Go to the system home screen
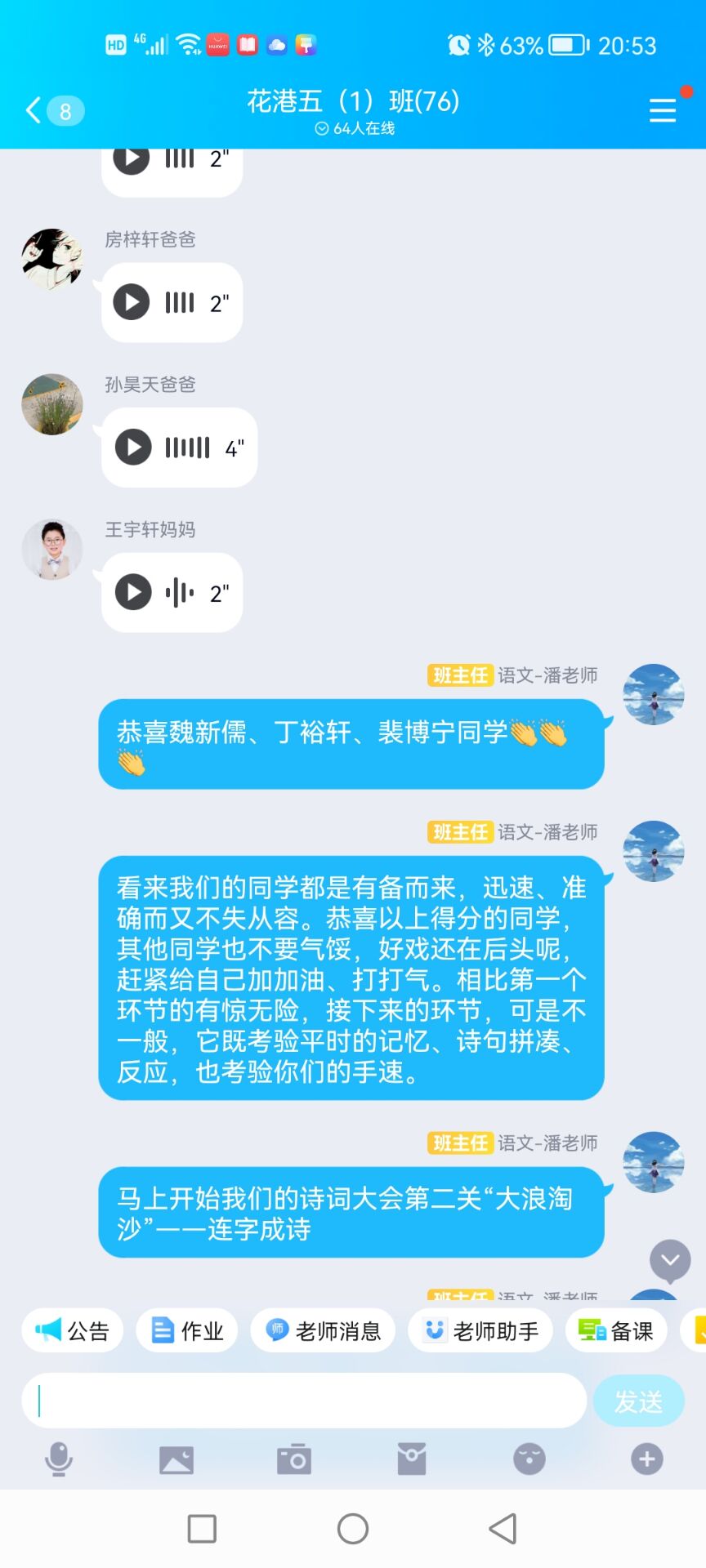The height and width of the screenshot is (1568, 706). 353,1529
